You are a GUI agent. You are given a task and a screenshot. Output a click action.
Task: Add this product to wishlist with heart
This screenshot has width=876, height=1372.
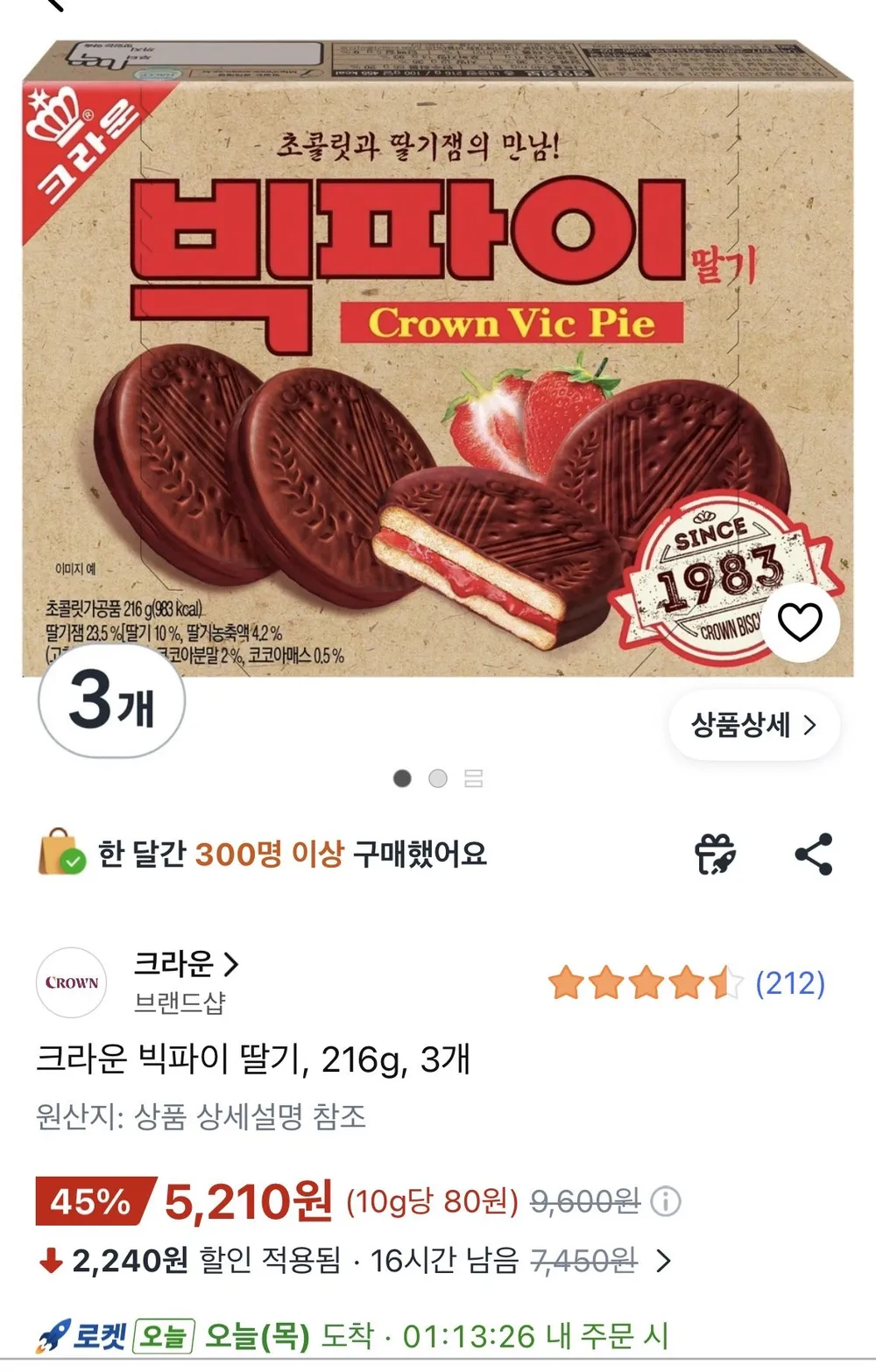click(801, 623)
